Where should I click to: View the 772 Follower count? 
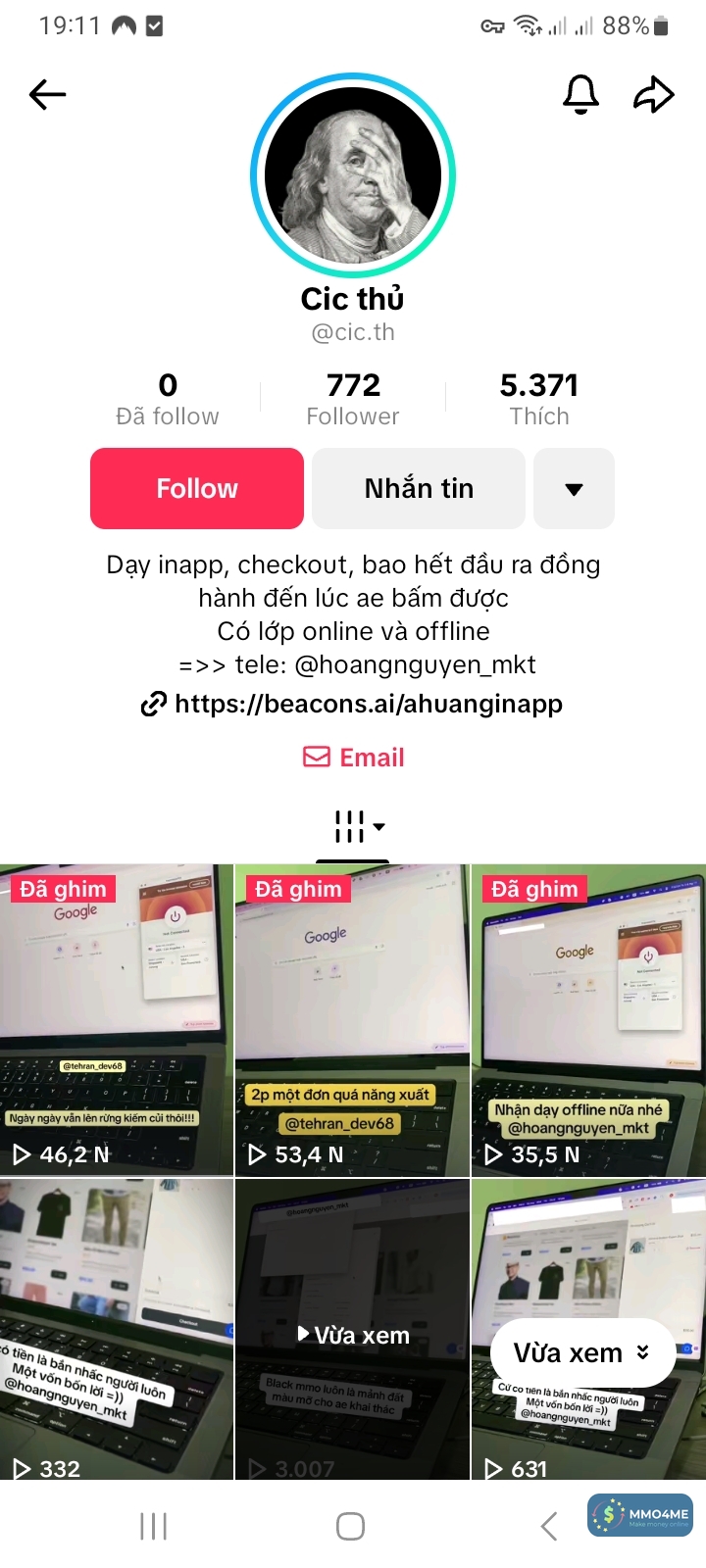tap(352, 396)
